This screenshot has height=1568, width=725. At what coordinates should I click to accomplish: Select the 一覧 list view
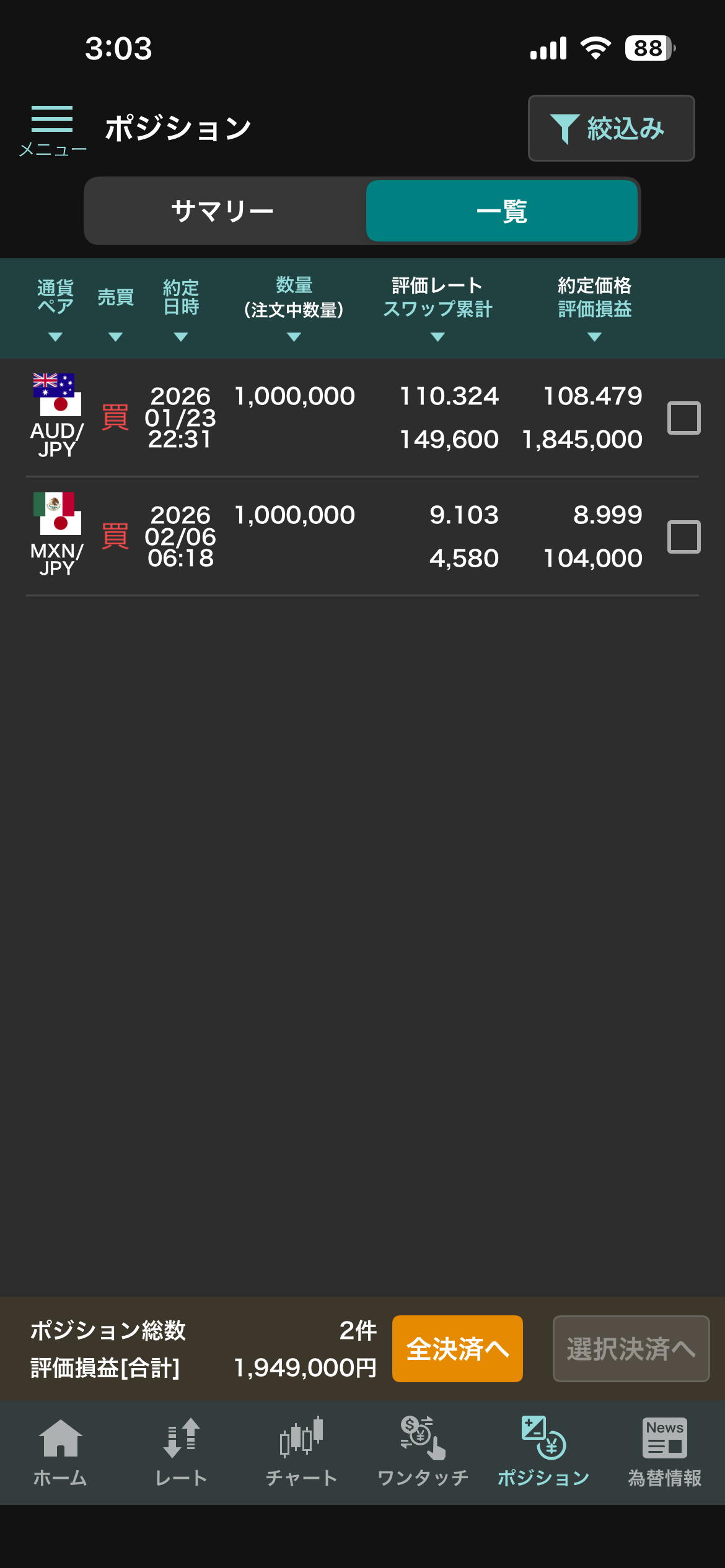501,211
